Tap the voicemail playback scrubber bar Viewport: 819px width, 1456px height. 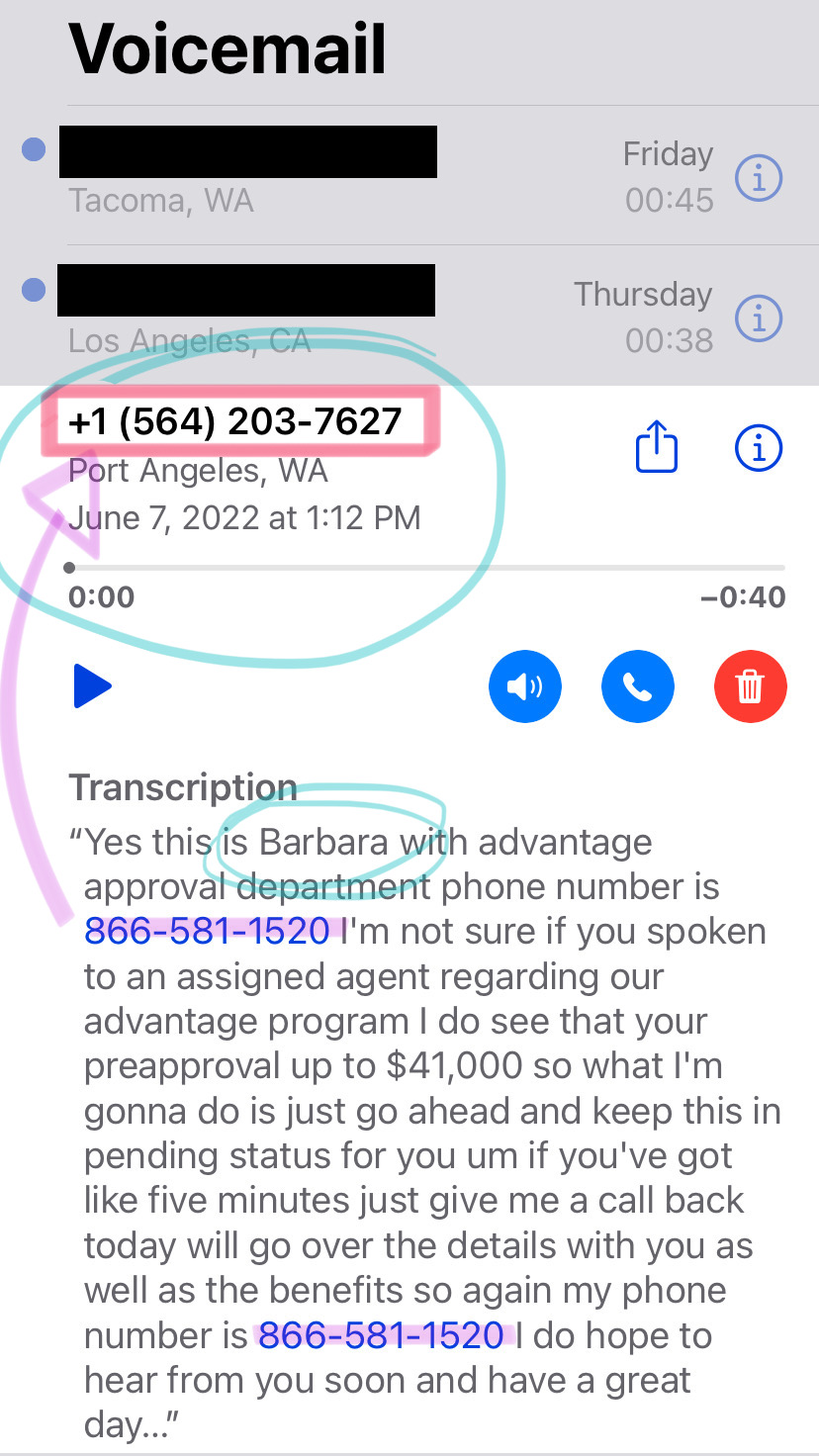(x=426, y=568)
